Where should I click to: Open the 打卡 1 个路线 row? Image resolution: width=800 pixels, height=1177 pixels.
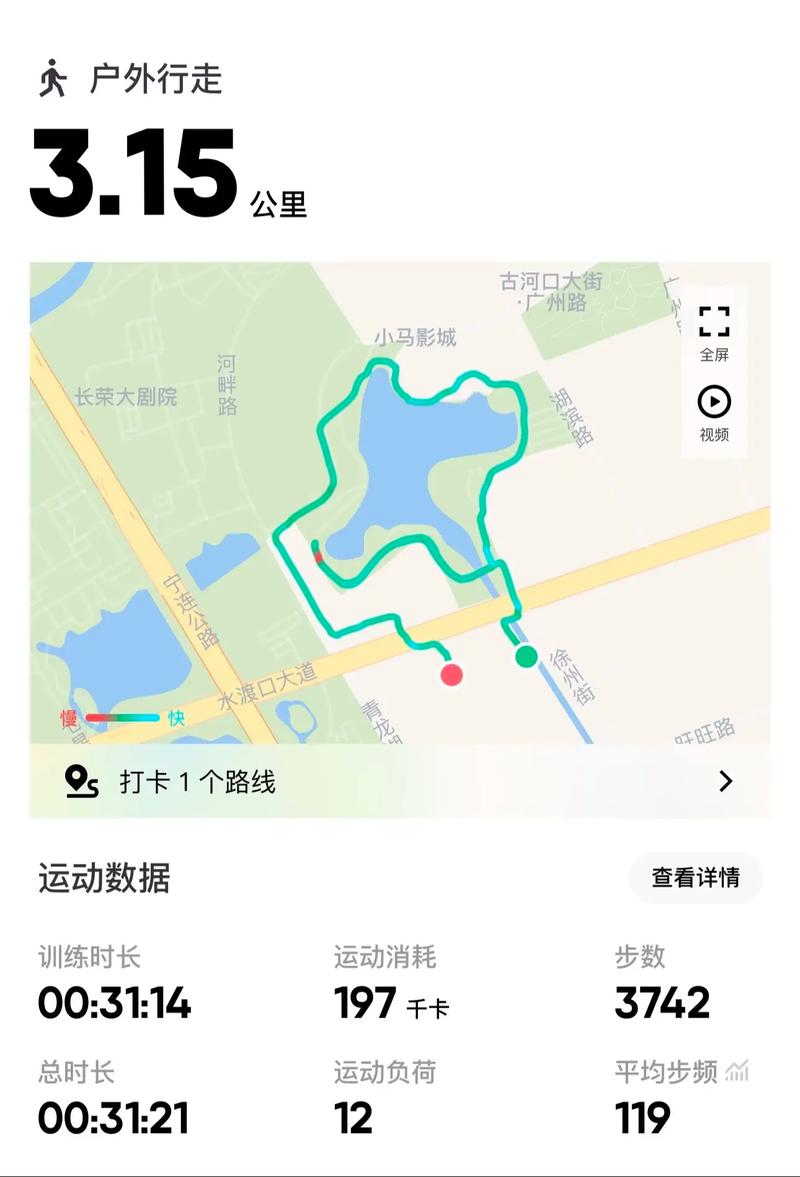coord(400,781)
